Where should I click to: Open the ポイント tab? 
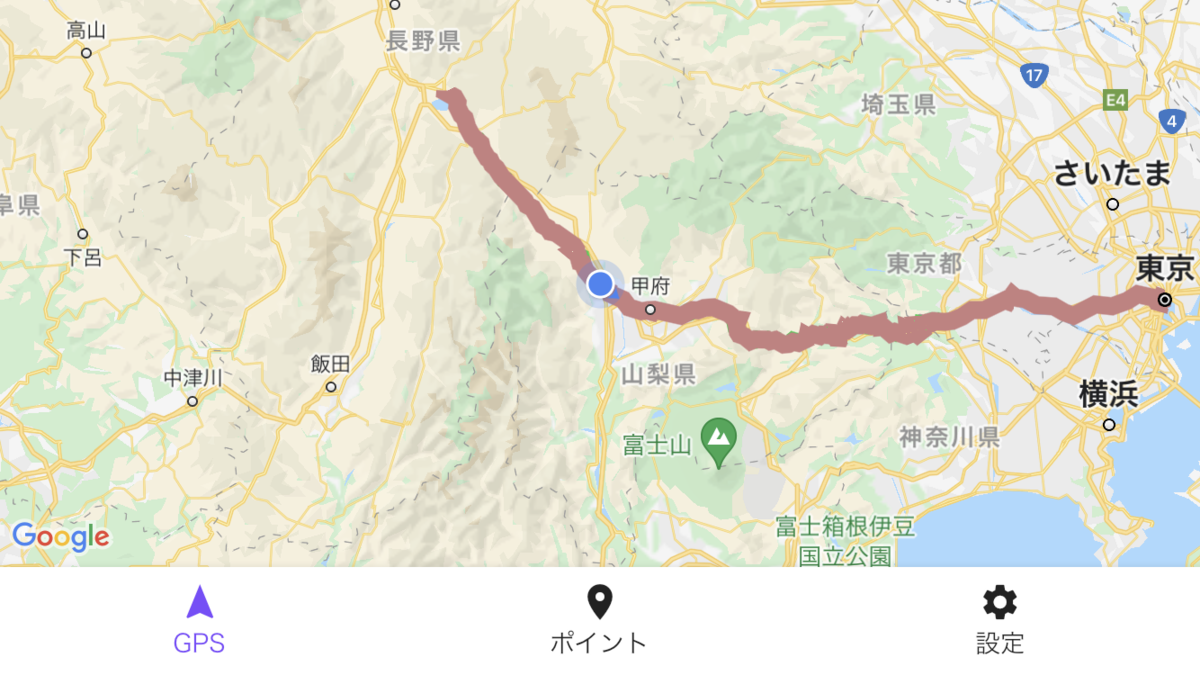pos(599,620)
